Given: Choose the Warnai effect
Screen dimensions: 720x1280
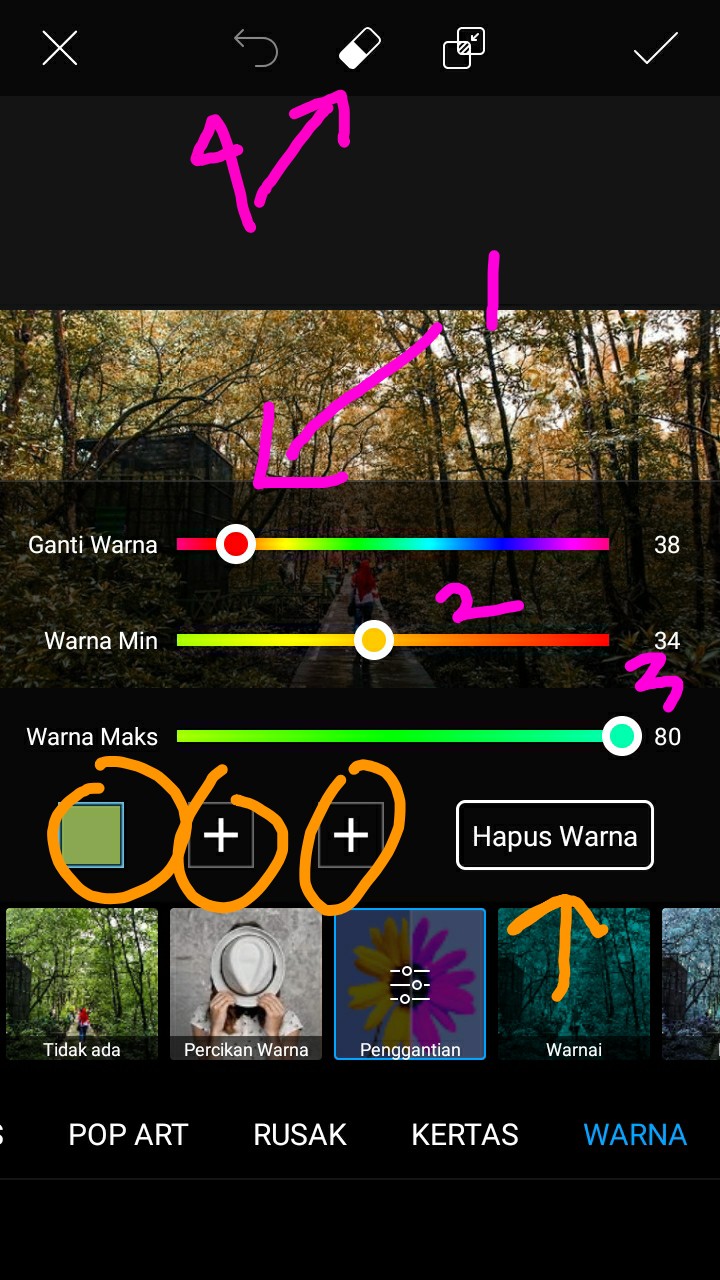Looking at the screenshot, I should (574, 984).
